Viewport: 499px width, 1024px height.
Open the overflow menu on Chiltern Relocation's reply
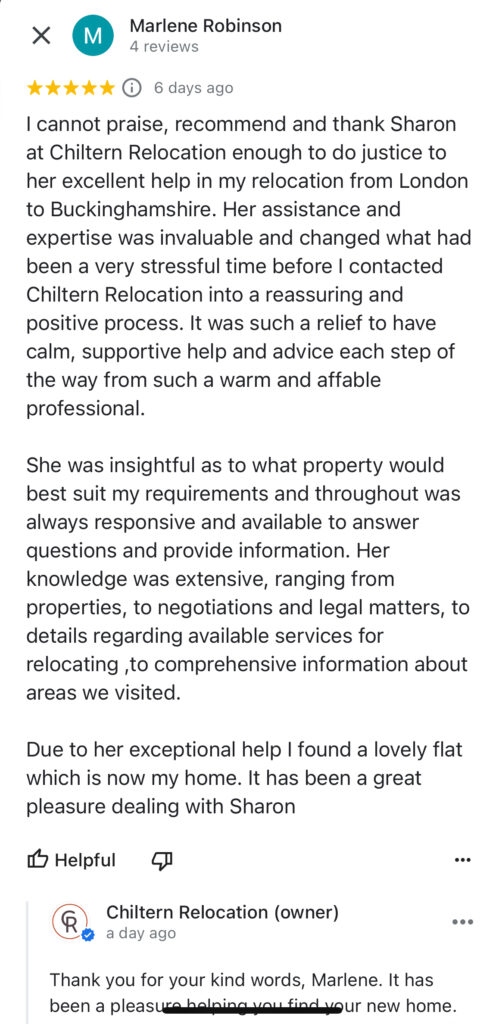point(462,922)
